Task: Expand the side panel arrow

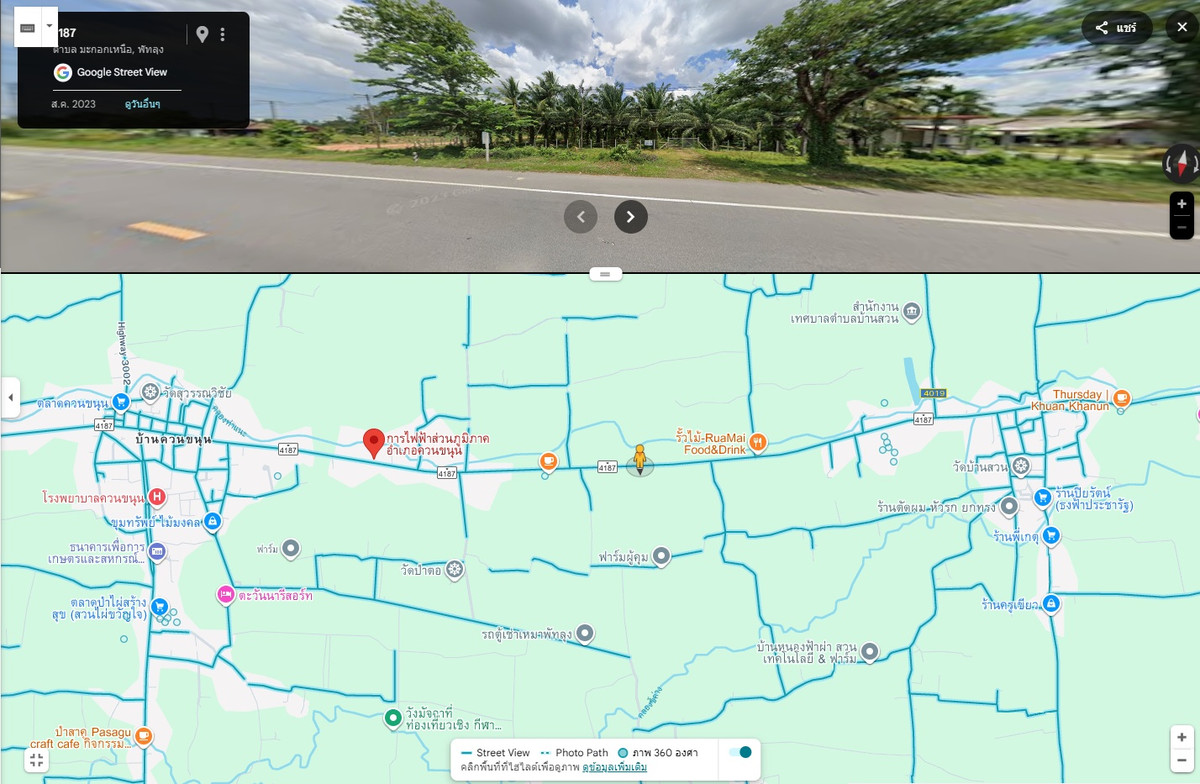Action: (x=10, y=398)
